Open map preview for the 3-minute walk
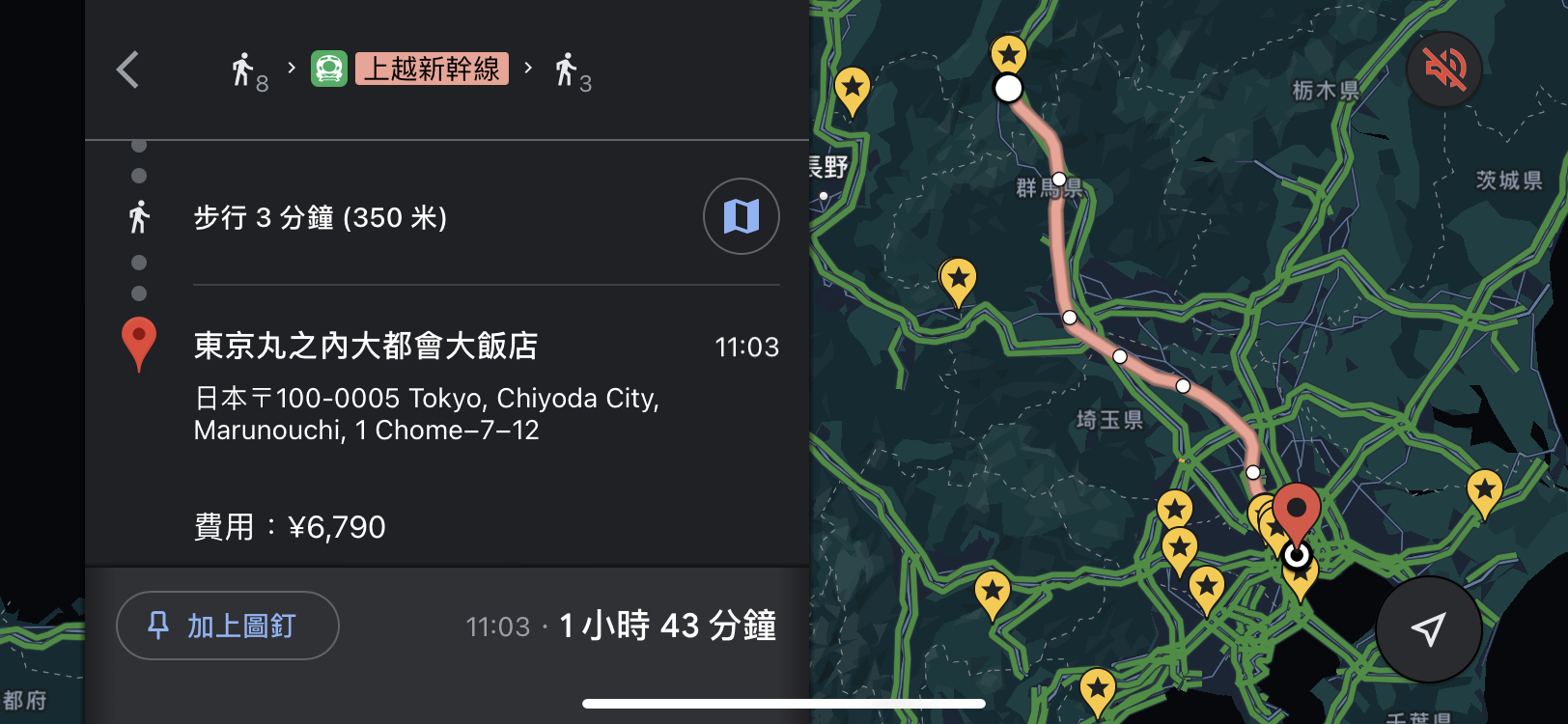The width and height of the screenshot is (1568, 724). (x=741, y=216)
